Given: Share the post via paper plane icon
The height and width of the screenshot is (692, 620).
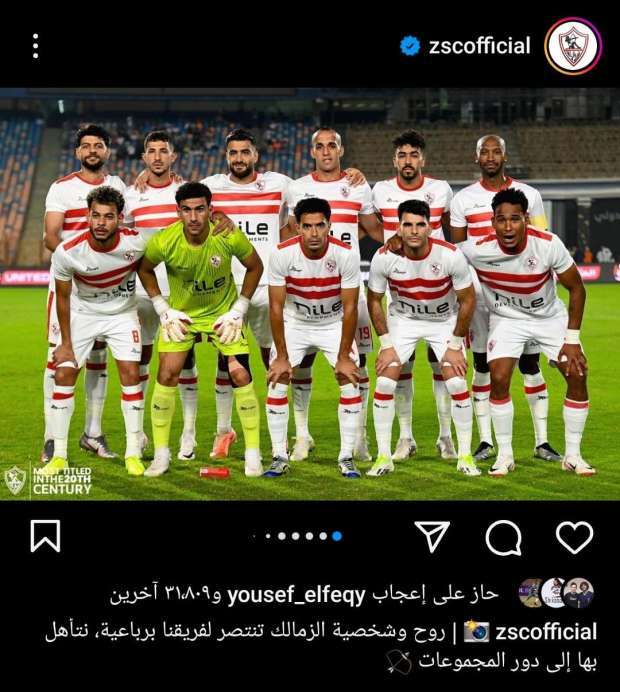Looking at the screenshot, I should (432, 537).
